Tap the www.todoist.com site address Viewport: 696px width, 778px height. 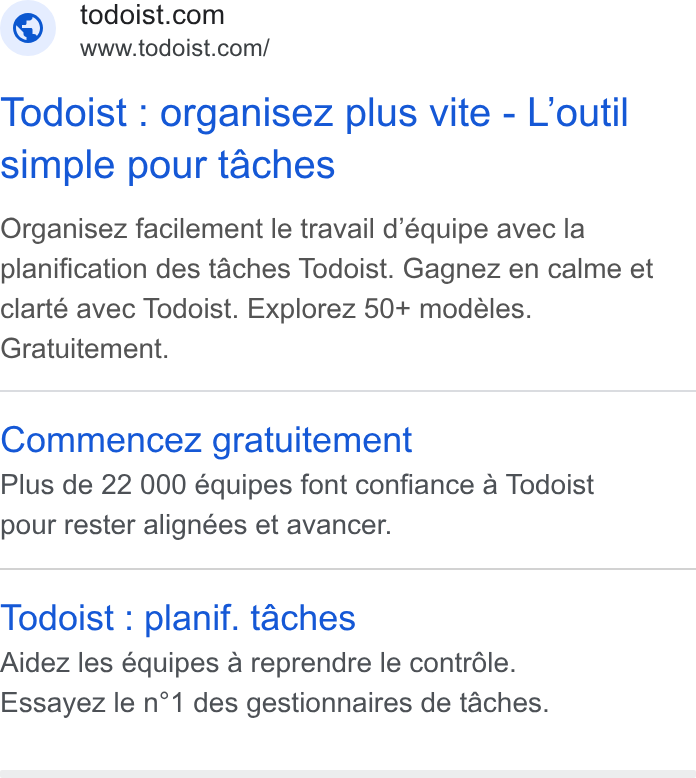click(175, 49)
